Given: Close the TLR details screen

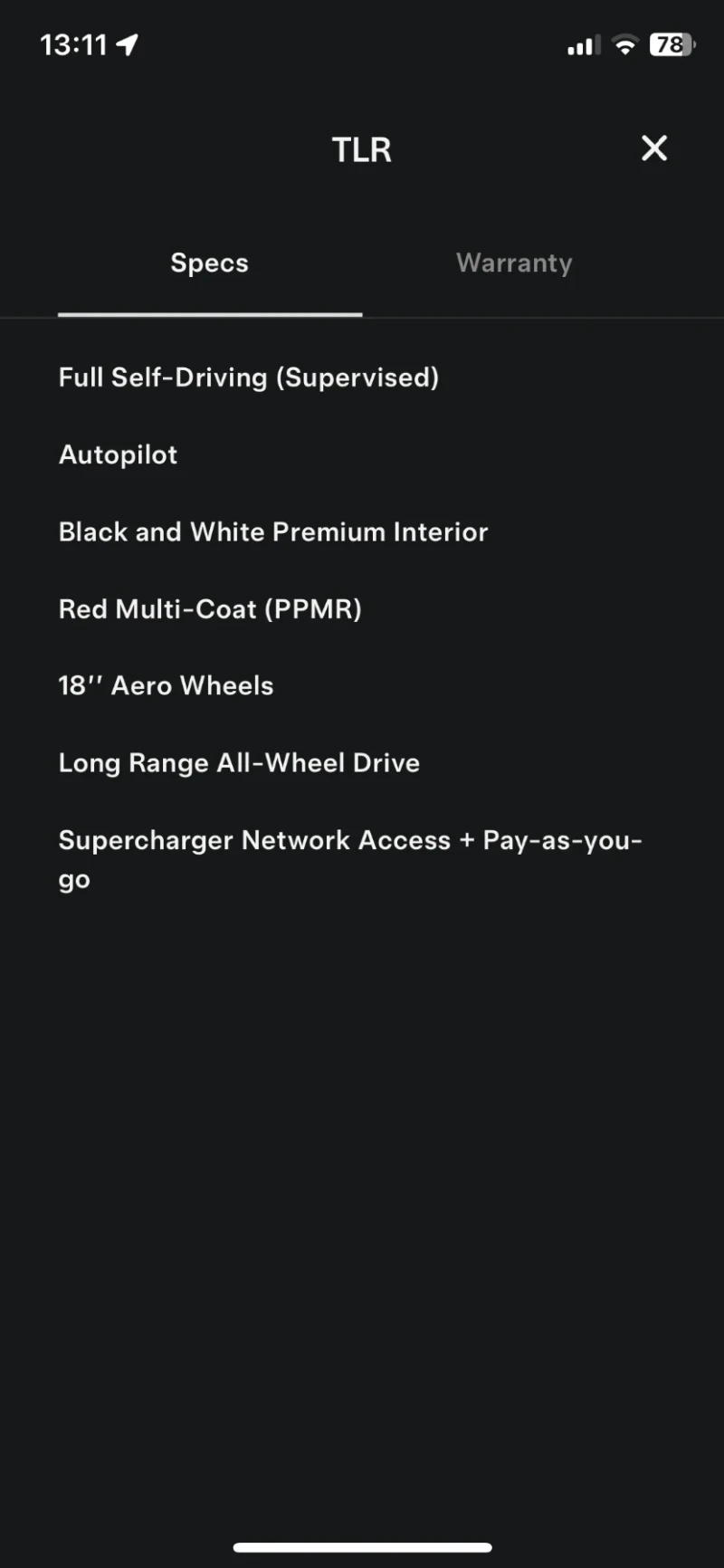Looking at the screenshot, I should pyautogui.click(x=653, y=148).
